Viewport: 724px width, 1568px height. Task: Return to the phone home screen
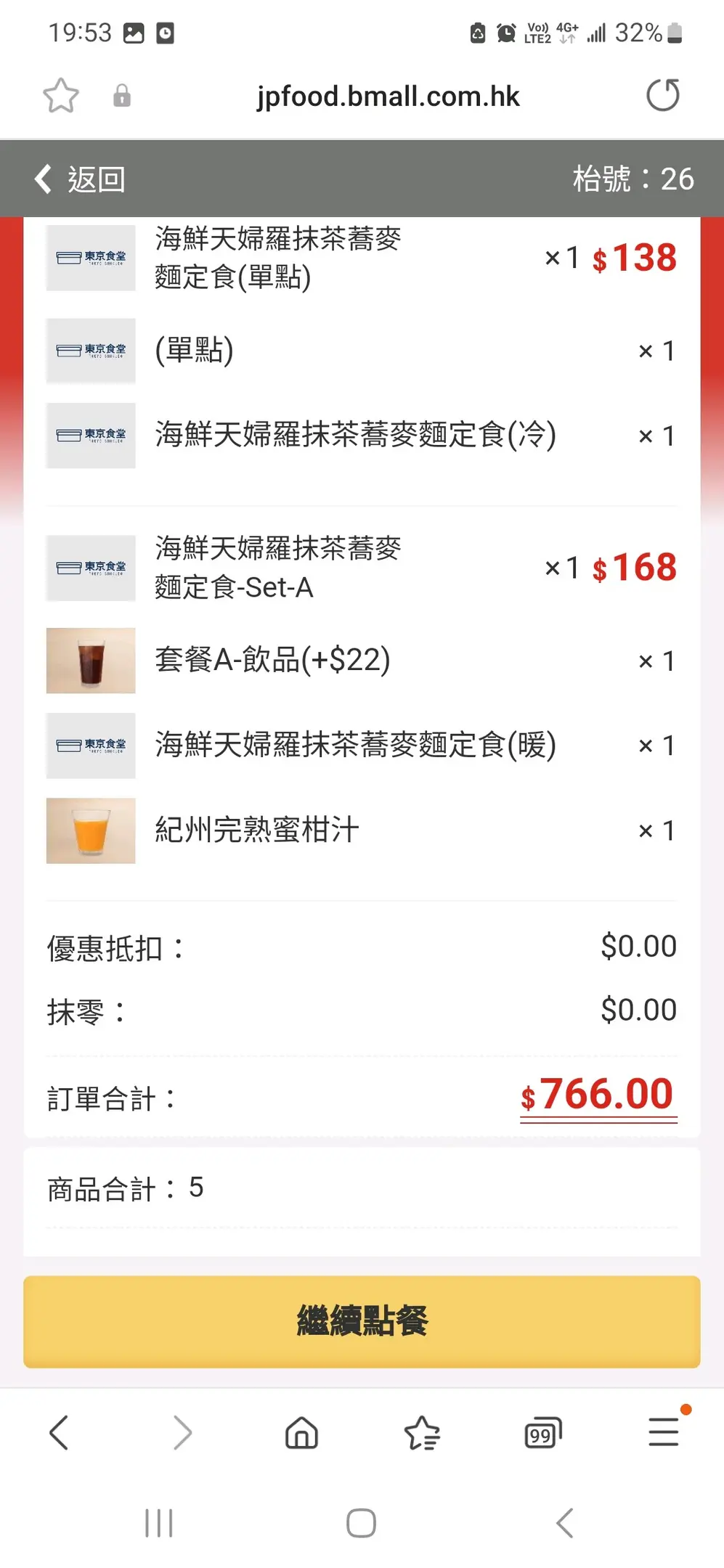tap(361, 1523)
